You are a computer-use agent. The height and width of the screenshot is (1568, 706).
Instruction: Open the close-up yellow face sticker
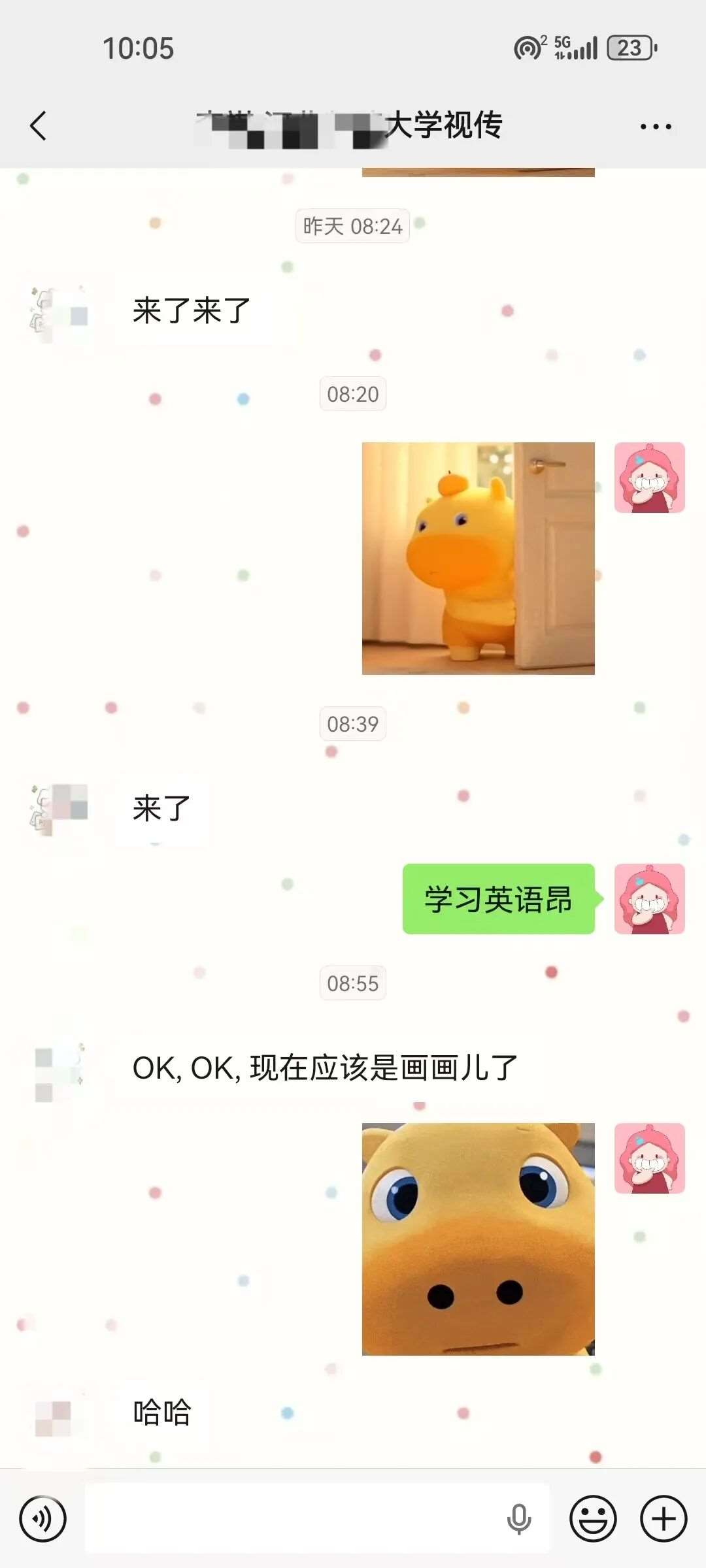pyautogui.click(x=479, y=1239)
